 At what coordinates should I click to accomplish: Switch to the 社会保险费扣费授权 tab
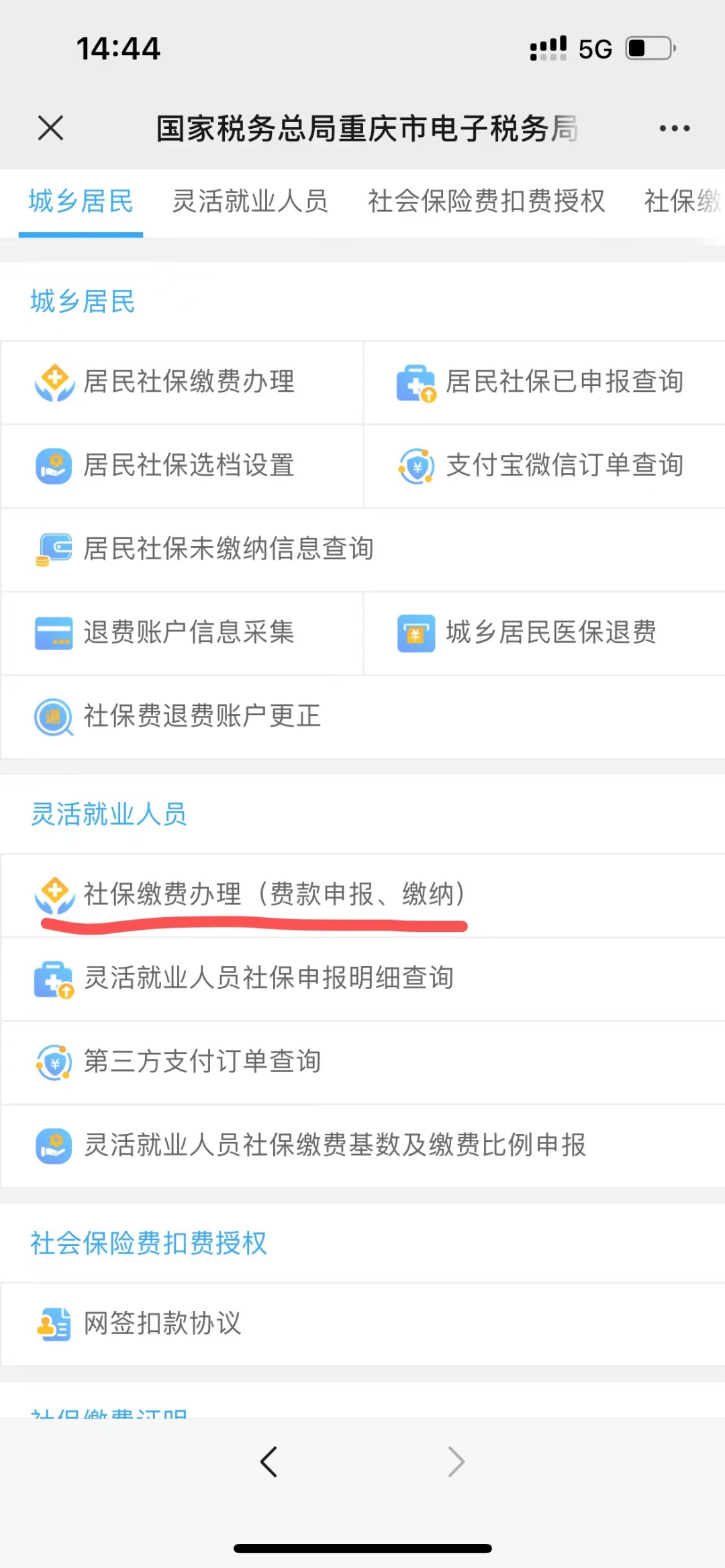coord(486,201)
